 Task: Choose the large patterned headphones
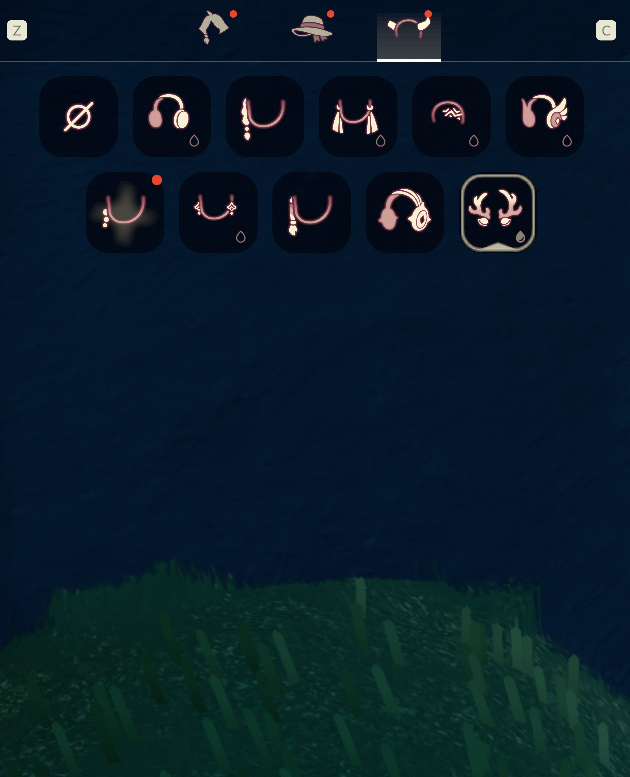click(405, 212)
